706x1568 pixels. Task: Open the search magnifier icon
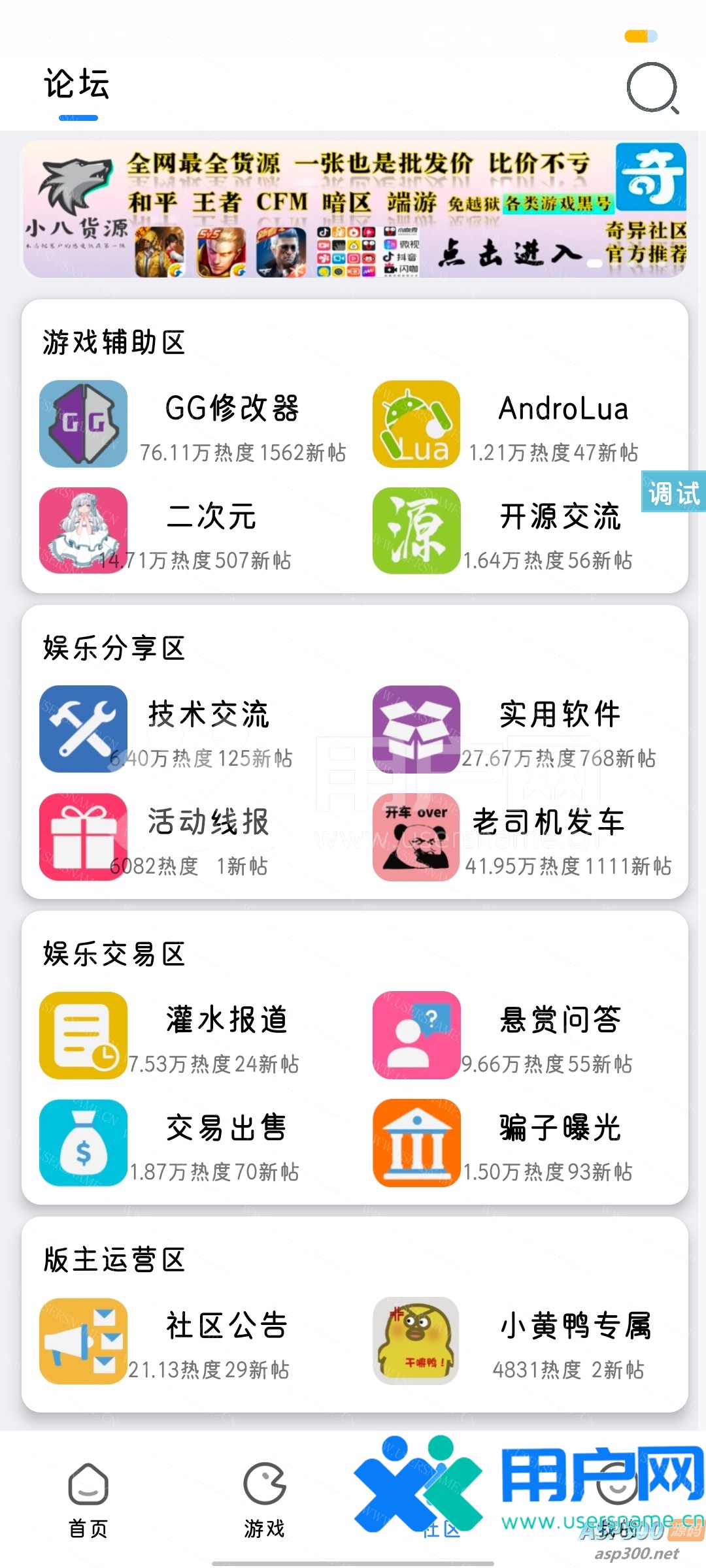click(652, 88)
